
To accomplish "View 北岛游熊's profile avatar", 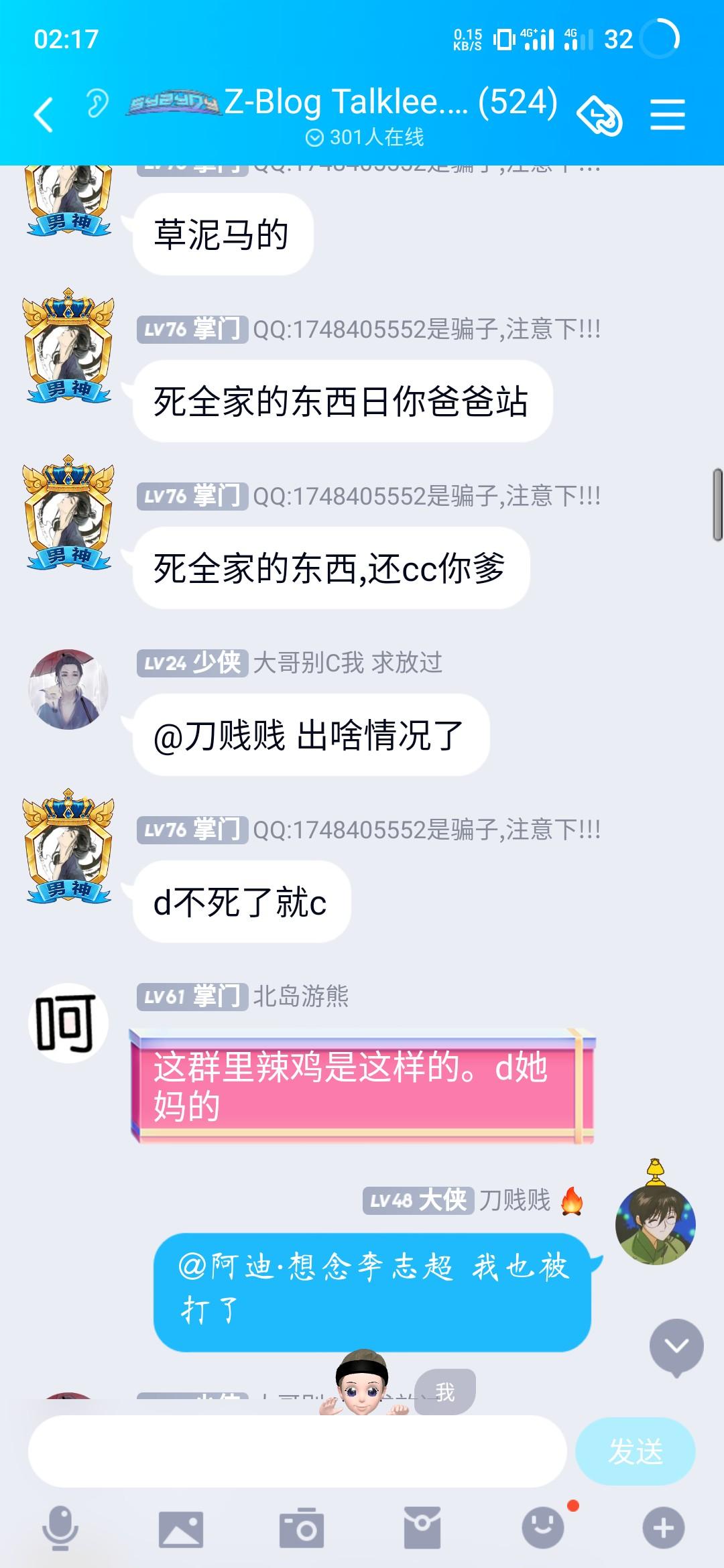I will pyautogui.click(x=68, y=1023).
